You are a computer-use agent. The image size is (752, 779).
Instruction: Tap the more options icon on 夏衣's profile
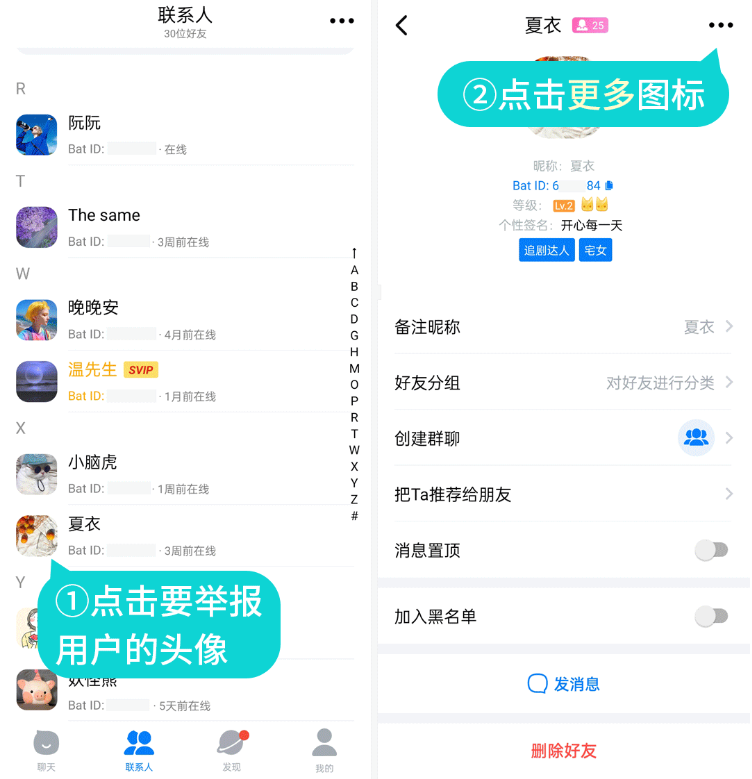pos(721,24)
